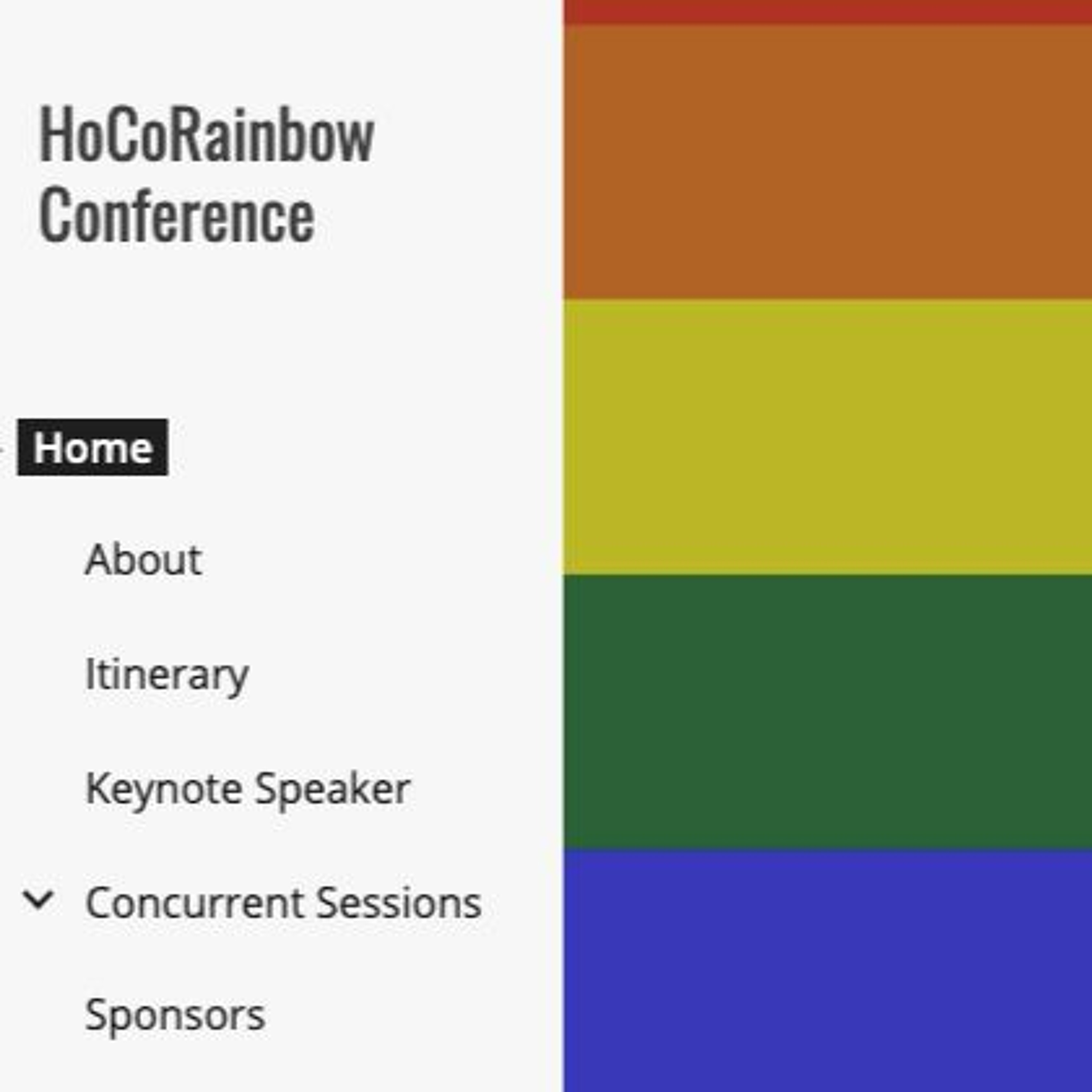Screen dimensions: 1092x1092
Task: Open the Keynote Speaker page
Action: (x=248, y=788)
